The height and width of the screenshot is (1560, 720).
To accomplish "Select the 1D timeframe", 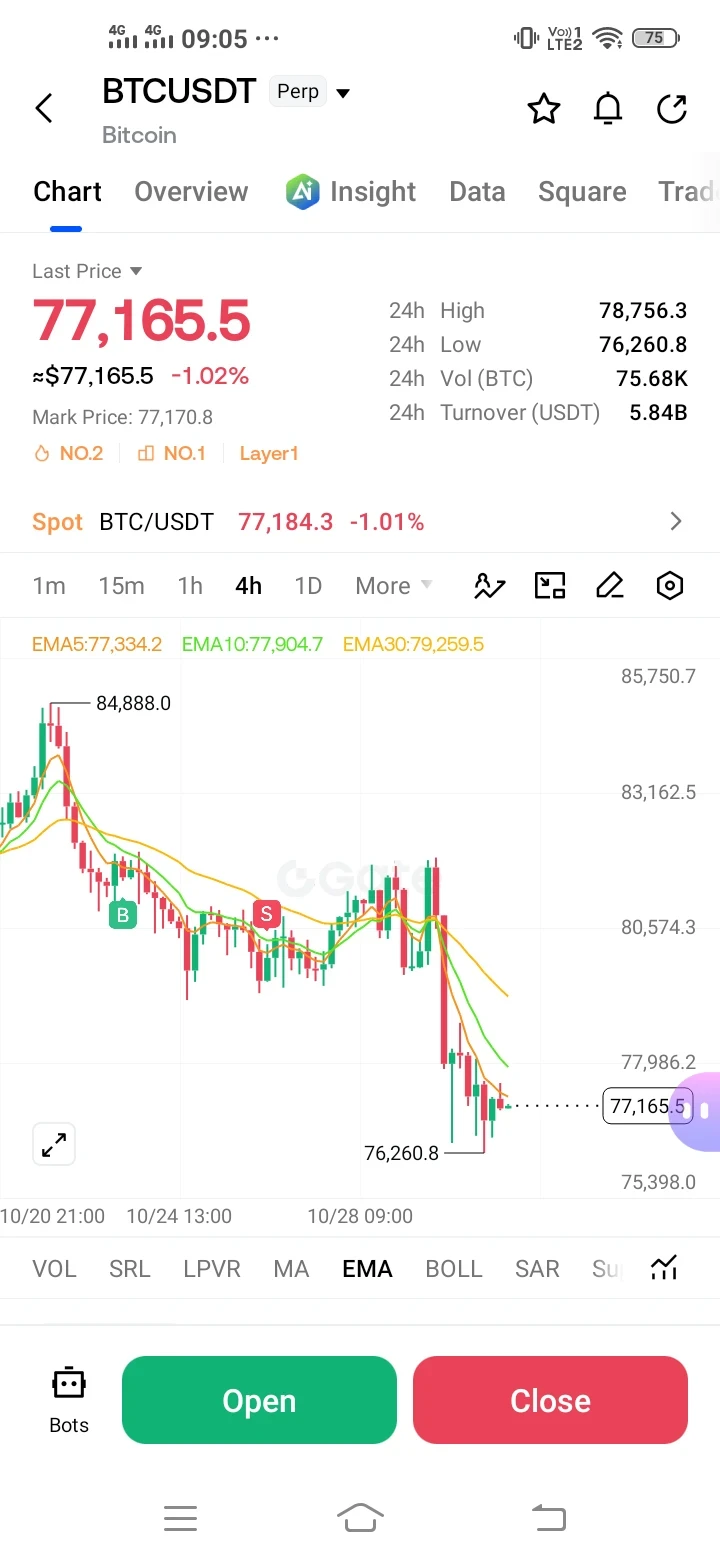I will 308,586.
